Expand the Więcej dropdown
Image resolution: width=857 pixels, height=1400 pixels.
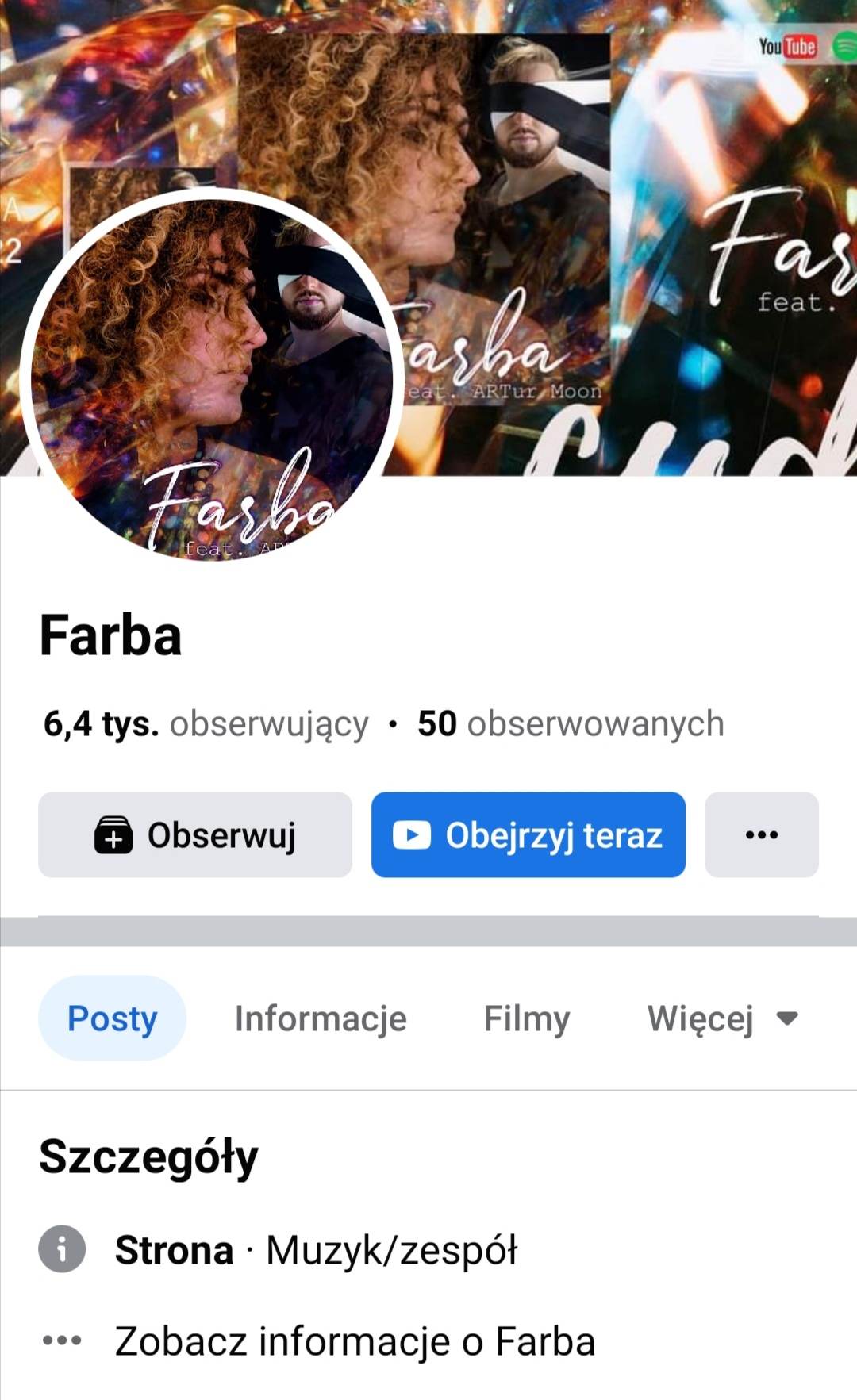722,1018
